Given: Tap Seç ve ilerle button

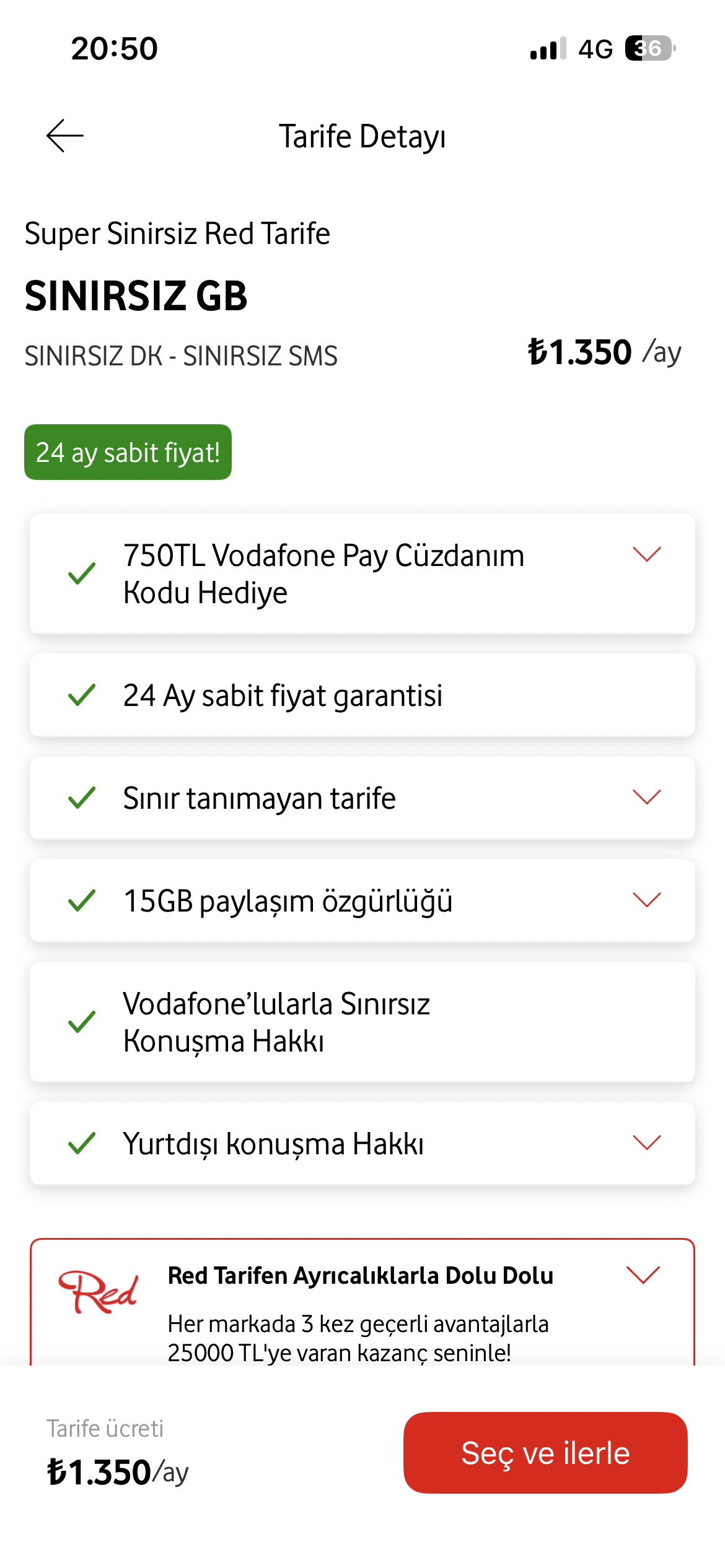Looking at the screenshot, I should (545, 1453).
